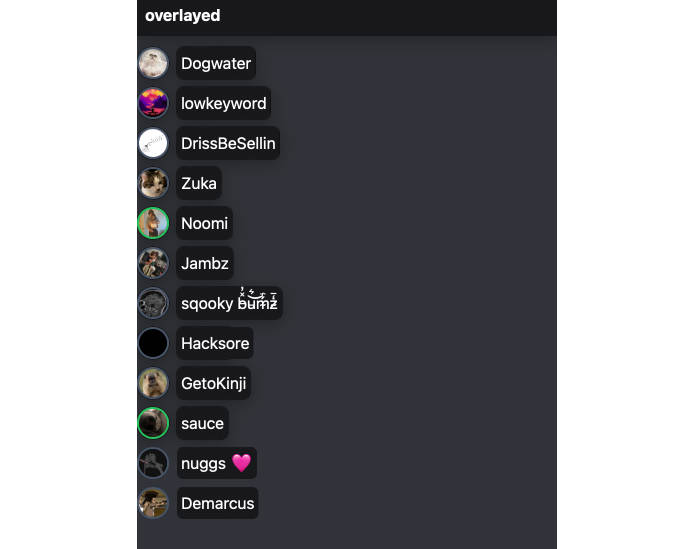Choose Hacksore from the list

coord(214,344)
